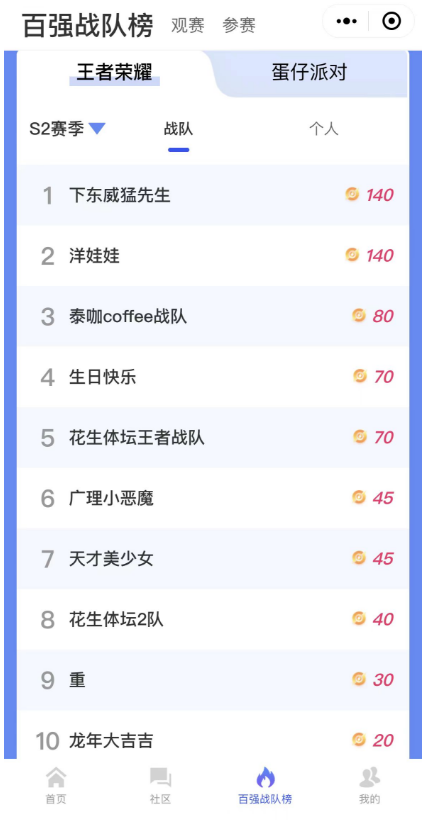Open team 泰咖coffee战队
Screen dimensions: 427x820
213,316
